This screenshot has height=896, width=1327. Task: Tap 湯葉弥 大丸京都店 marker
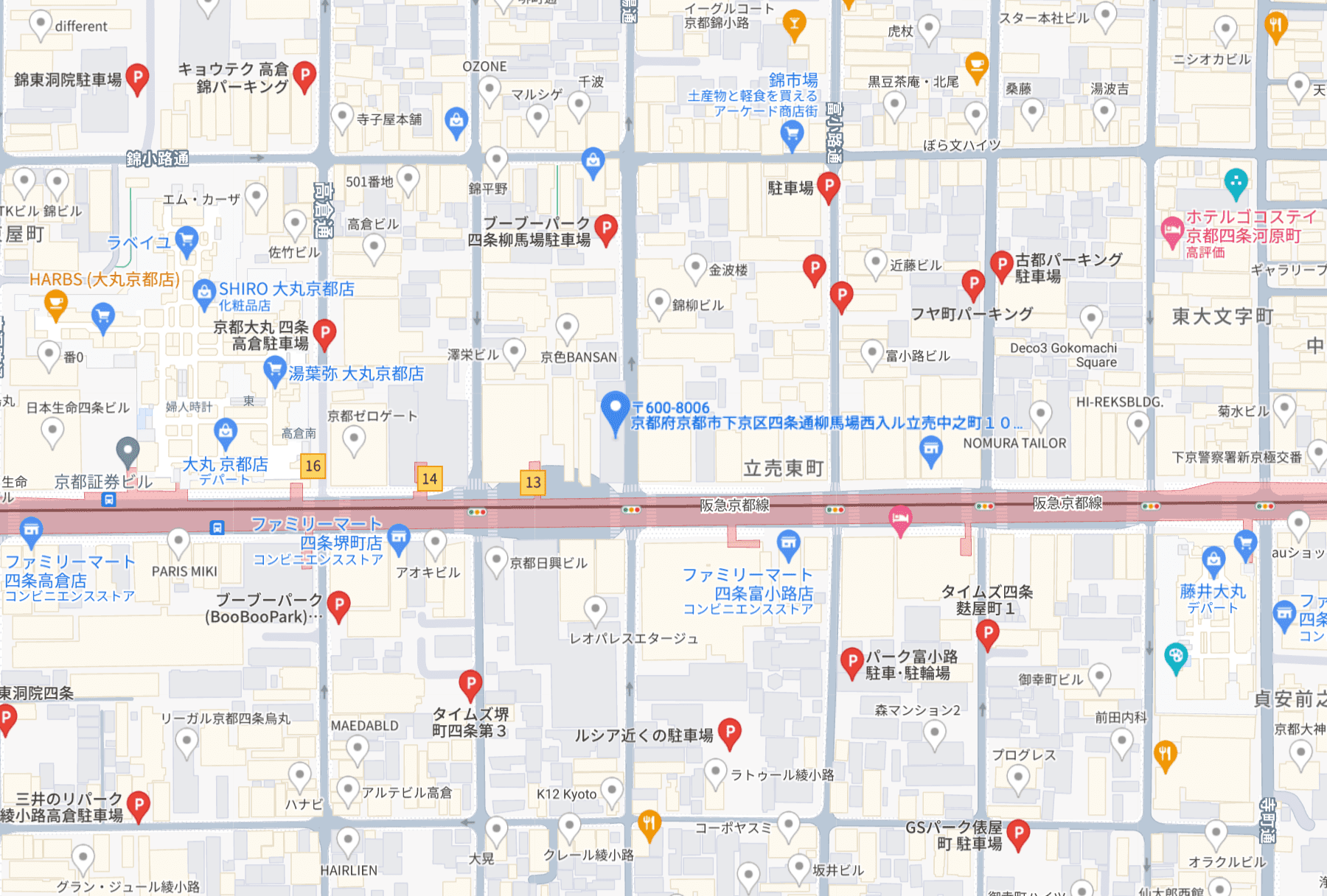pyautogui.click(x=275, y=370)
